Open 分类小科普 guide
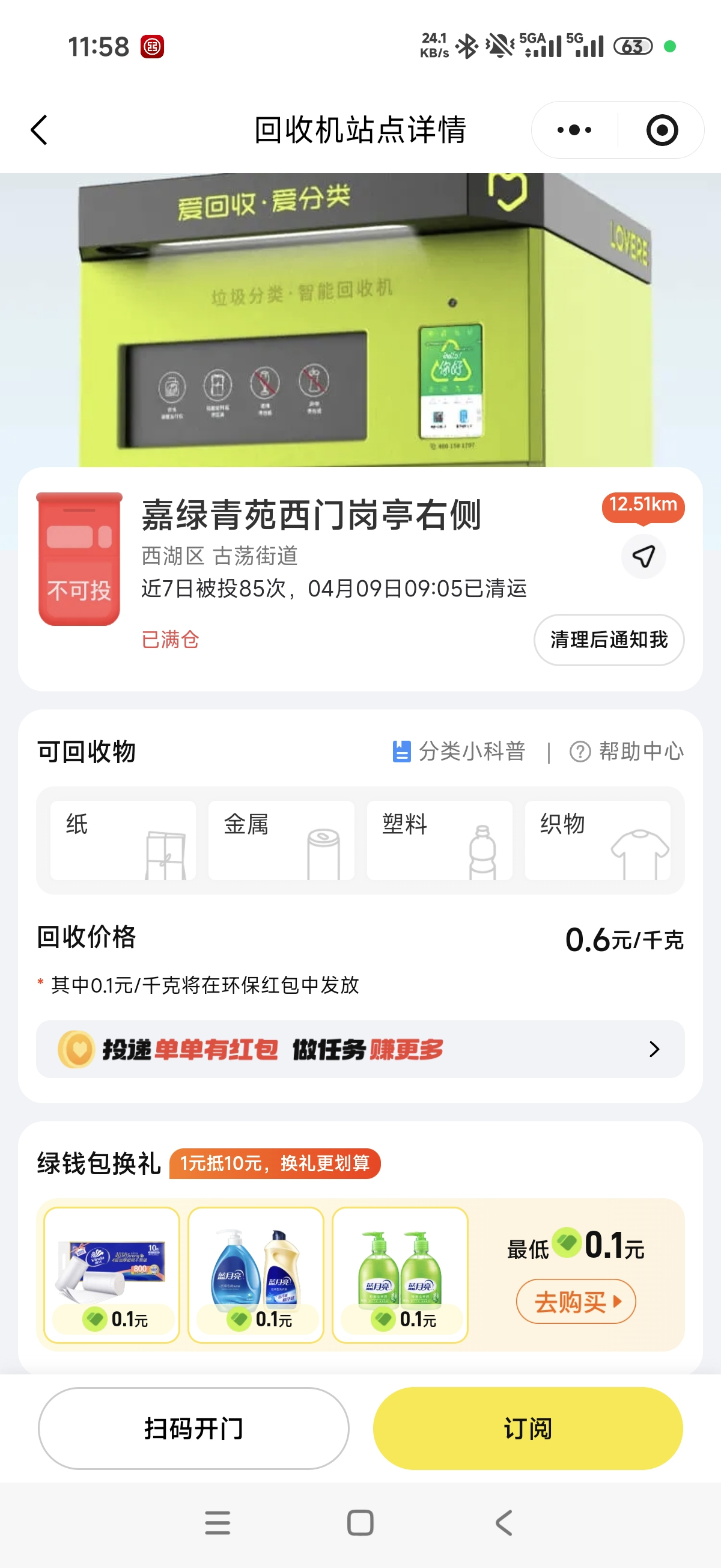The image size is (721, 1568). tap(460, 752)
